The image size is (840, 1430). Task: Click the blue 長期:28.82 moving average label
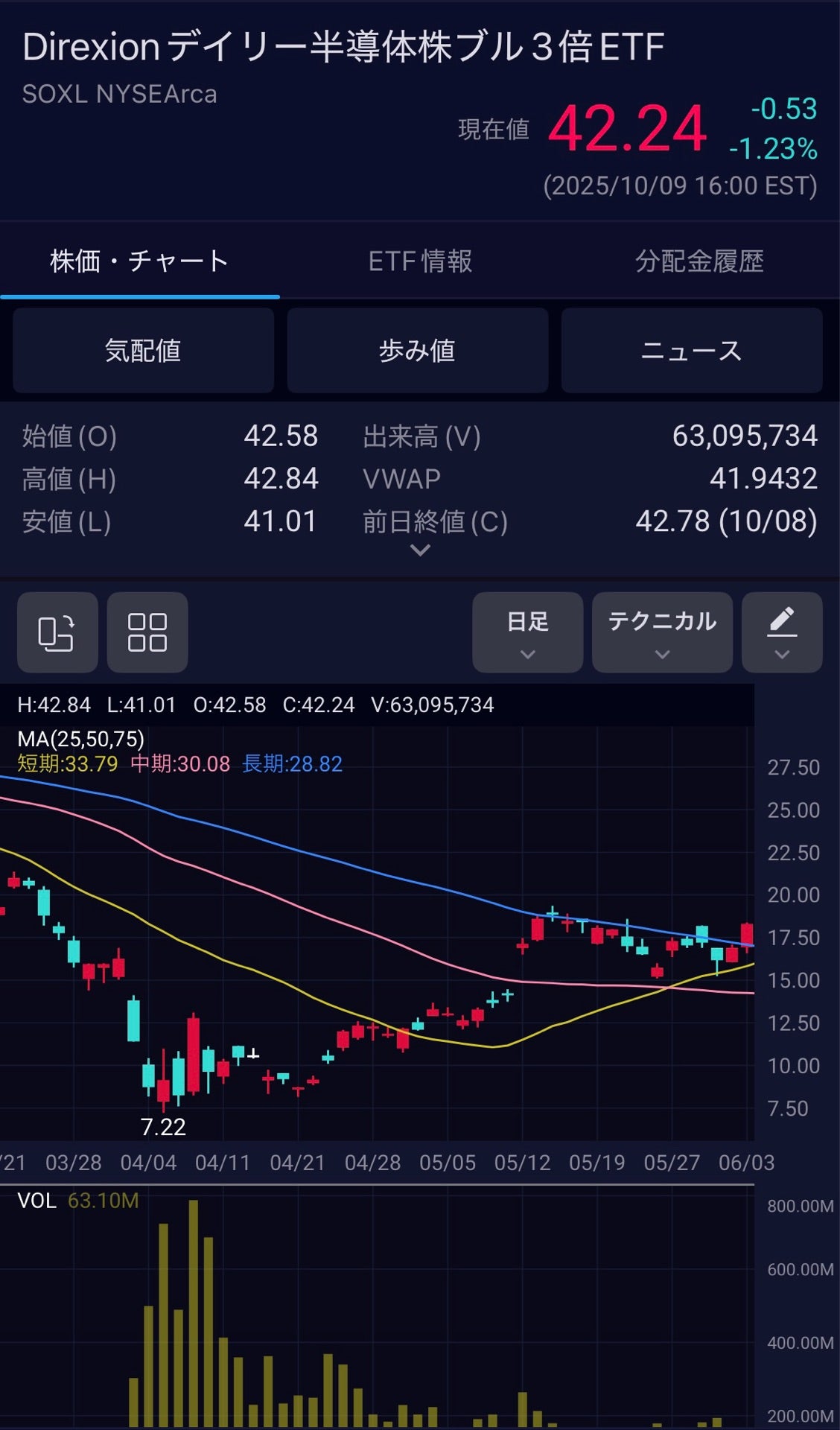[x=290, y=764]
